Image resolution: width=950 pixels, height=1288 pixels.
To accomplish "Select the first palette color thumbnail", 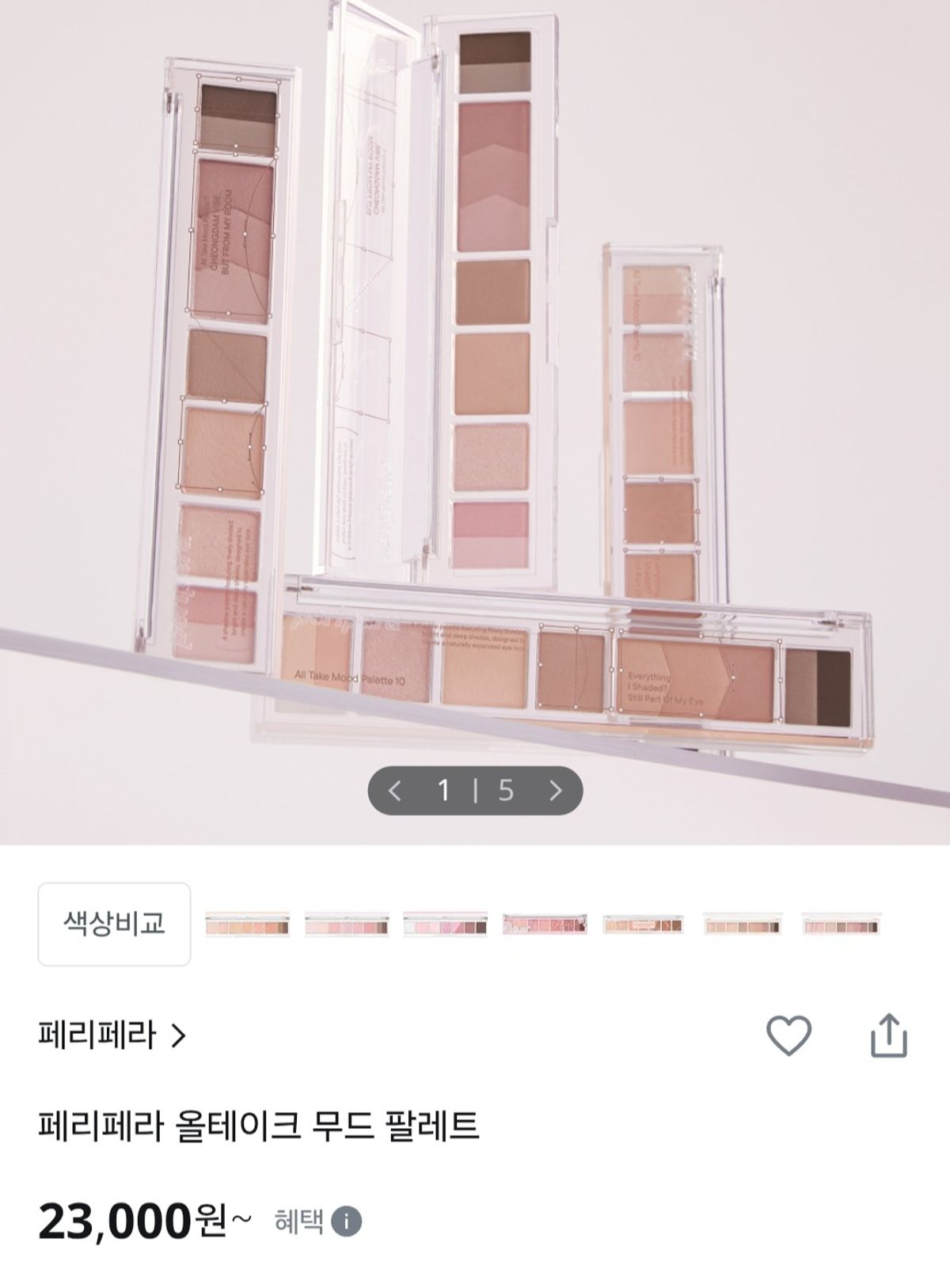I will point(248,925).
